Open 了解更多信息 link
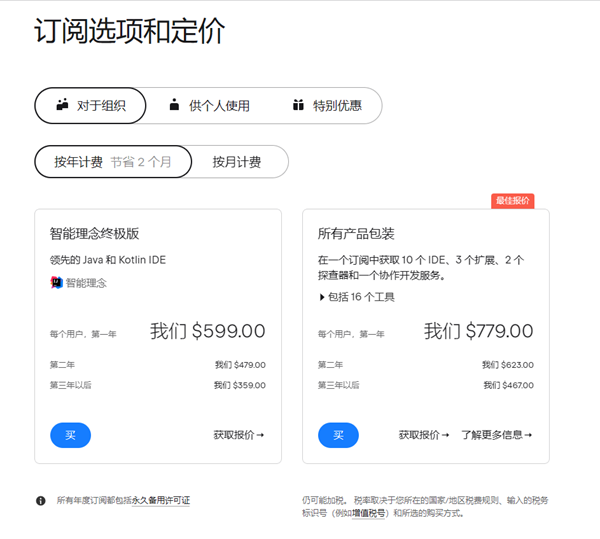 coord(496,435)
